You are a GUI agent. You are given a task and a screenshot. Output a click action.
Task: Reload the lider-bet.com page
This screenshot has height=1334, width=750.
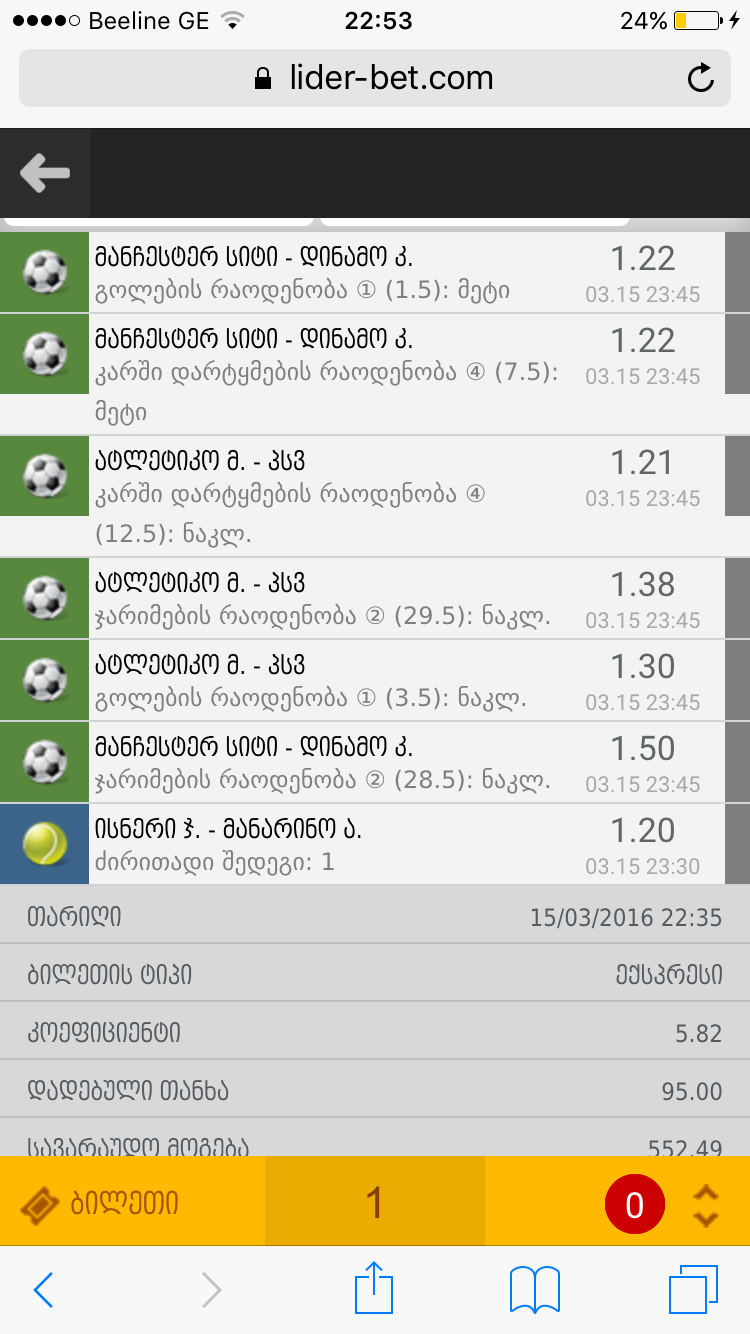pos(701,78)
